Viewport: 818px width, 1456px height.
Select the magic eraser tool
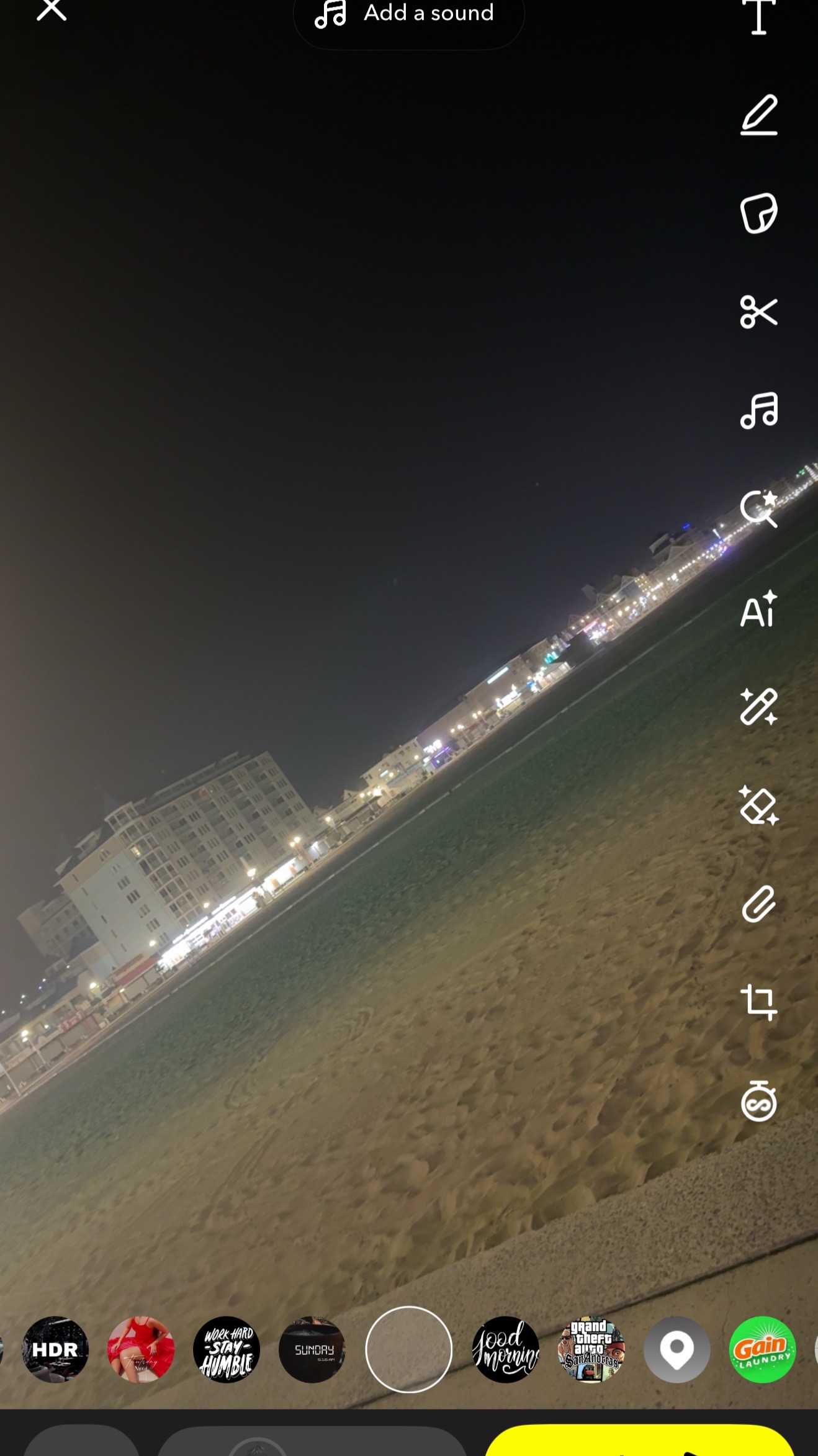(759, 806)
